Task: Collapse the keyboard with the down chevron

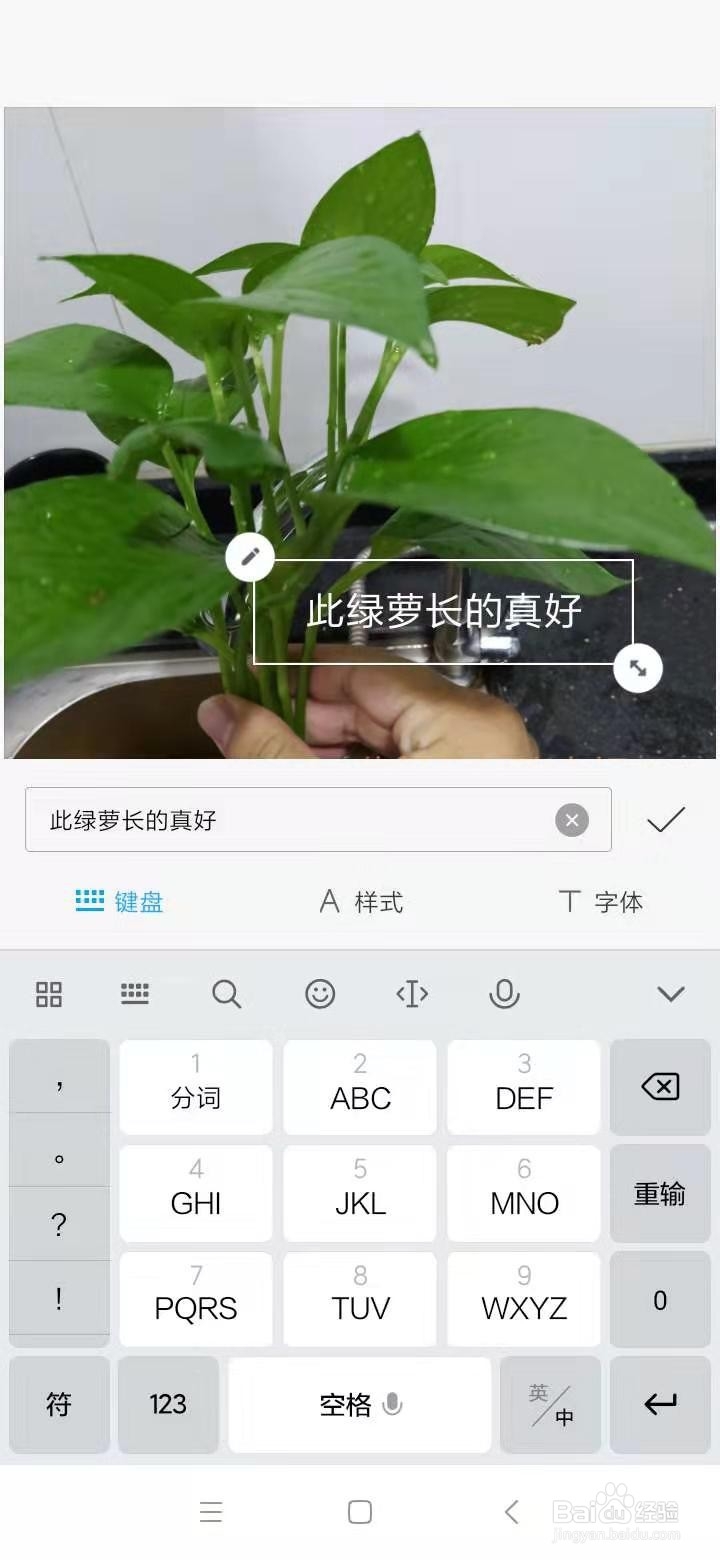Action: coord(670,994)
